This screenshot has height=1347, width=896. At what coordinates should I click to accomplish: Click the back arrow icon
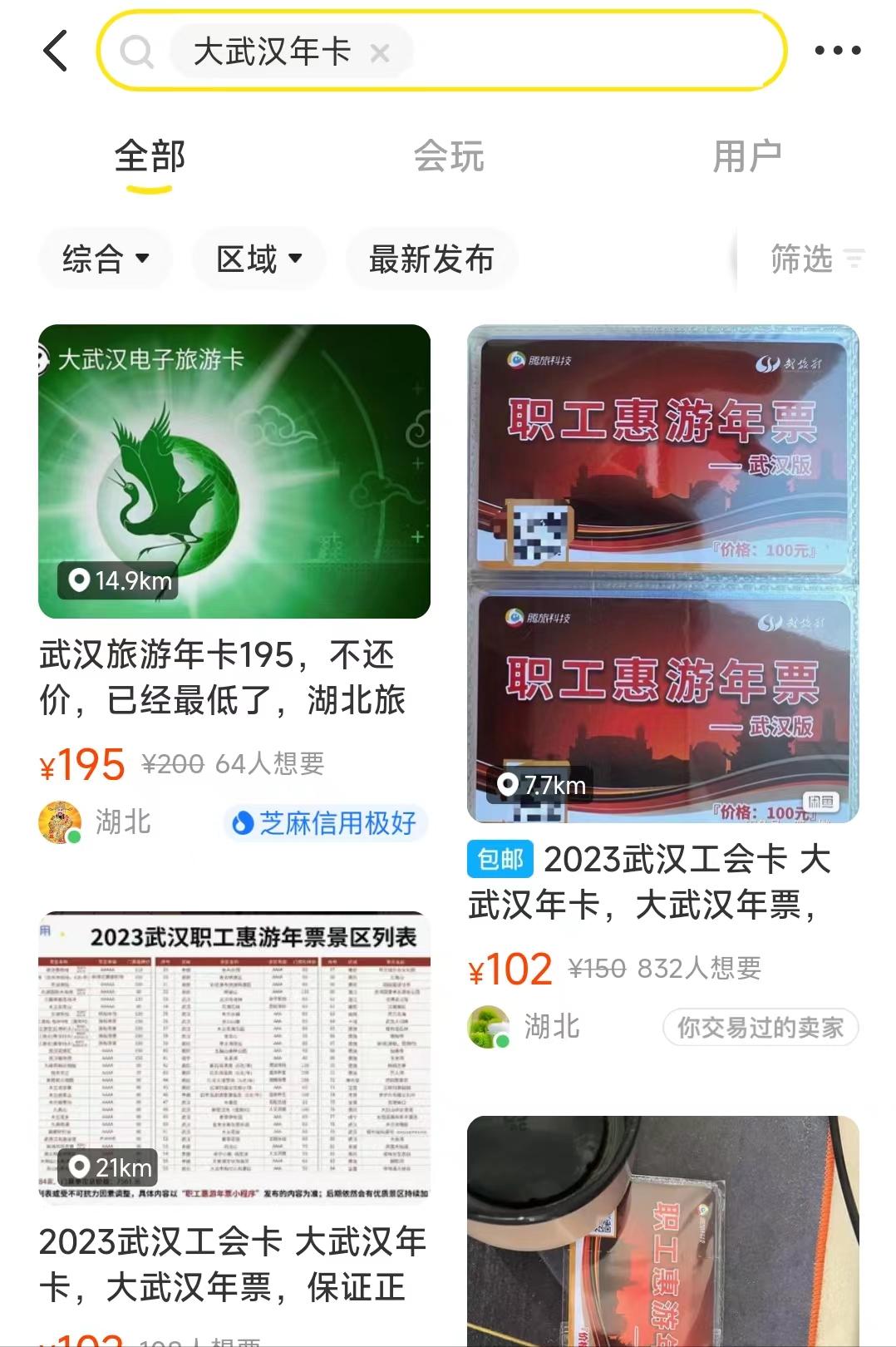55,50
